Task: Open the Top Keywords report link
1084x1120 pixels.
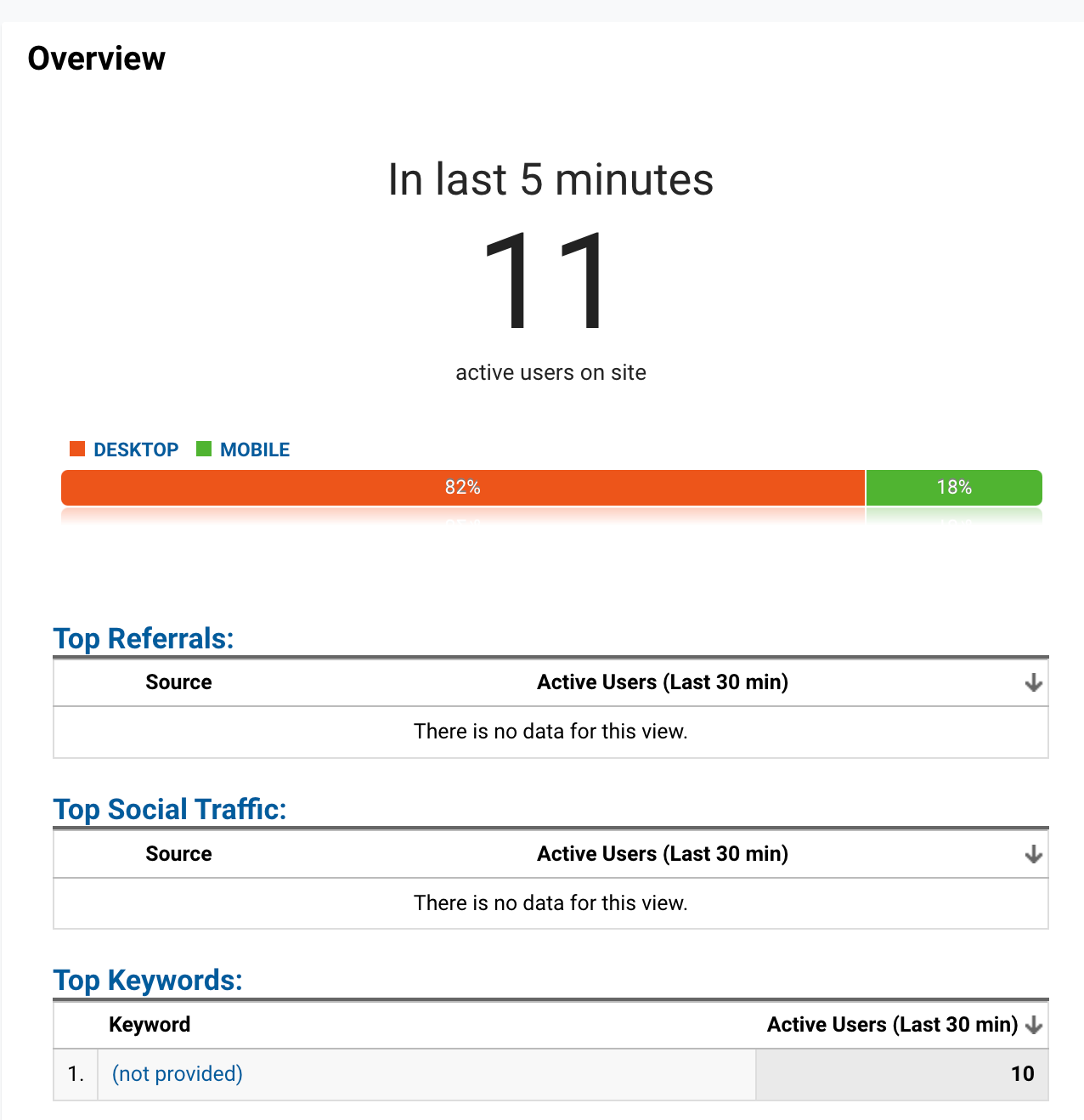Action: click(x=147, y=980)
